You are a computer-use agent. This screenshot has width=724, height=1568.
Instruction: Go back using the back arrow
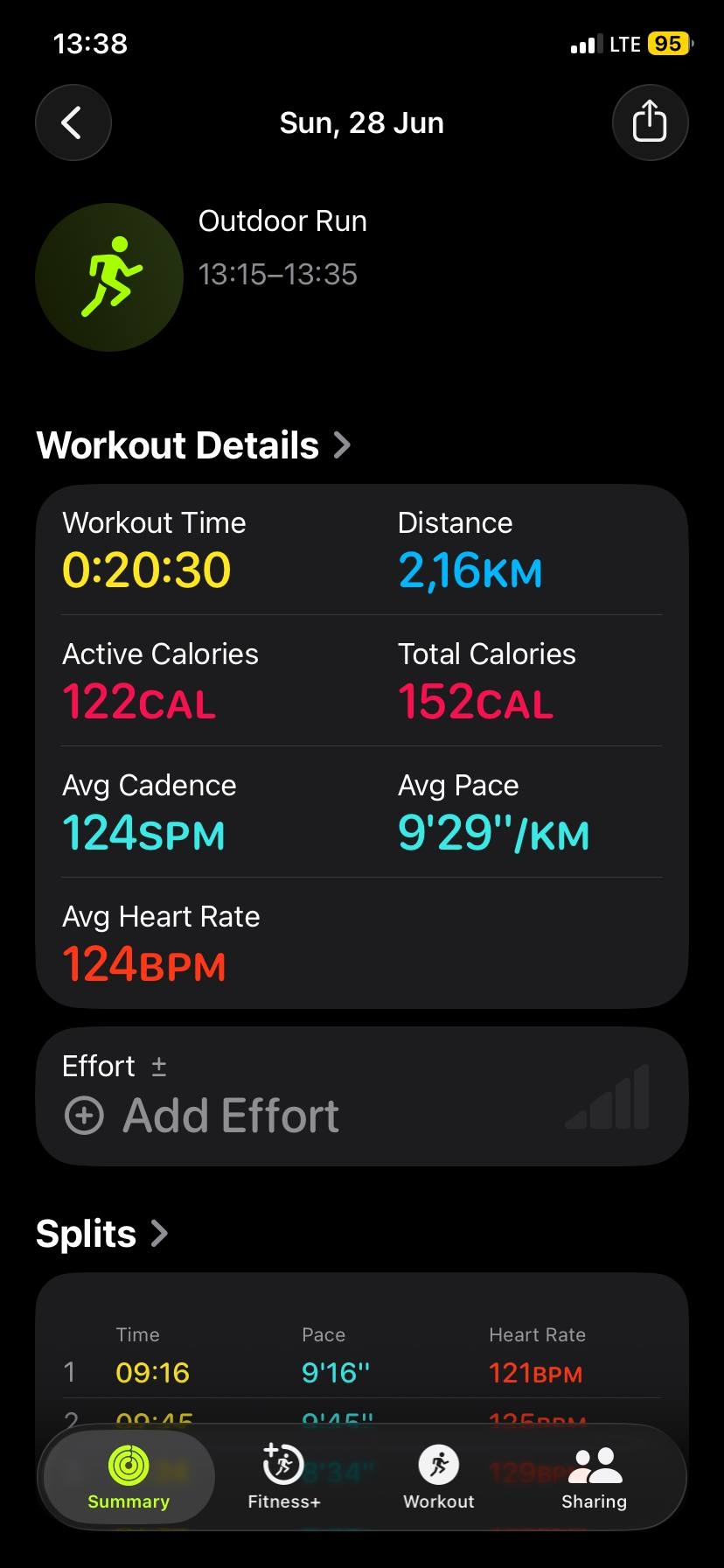pos(73,122)
